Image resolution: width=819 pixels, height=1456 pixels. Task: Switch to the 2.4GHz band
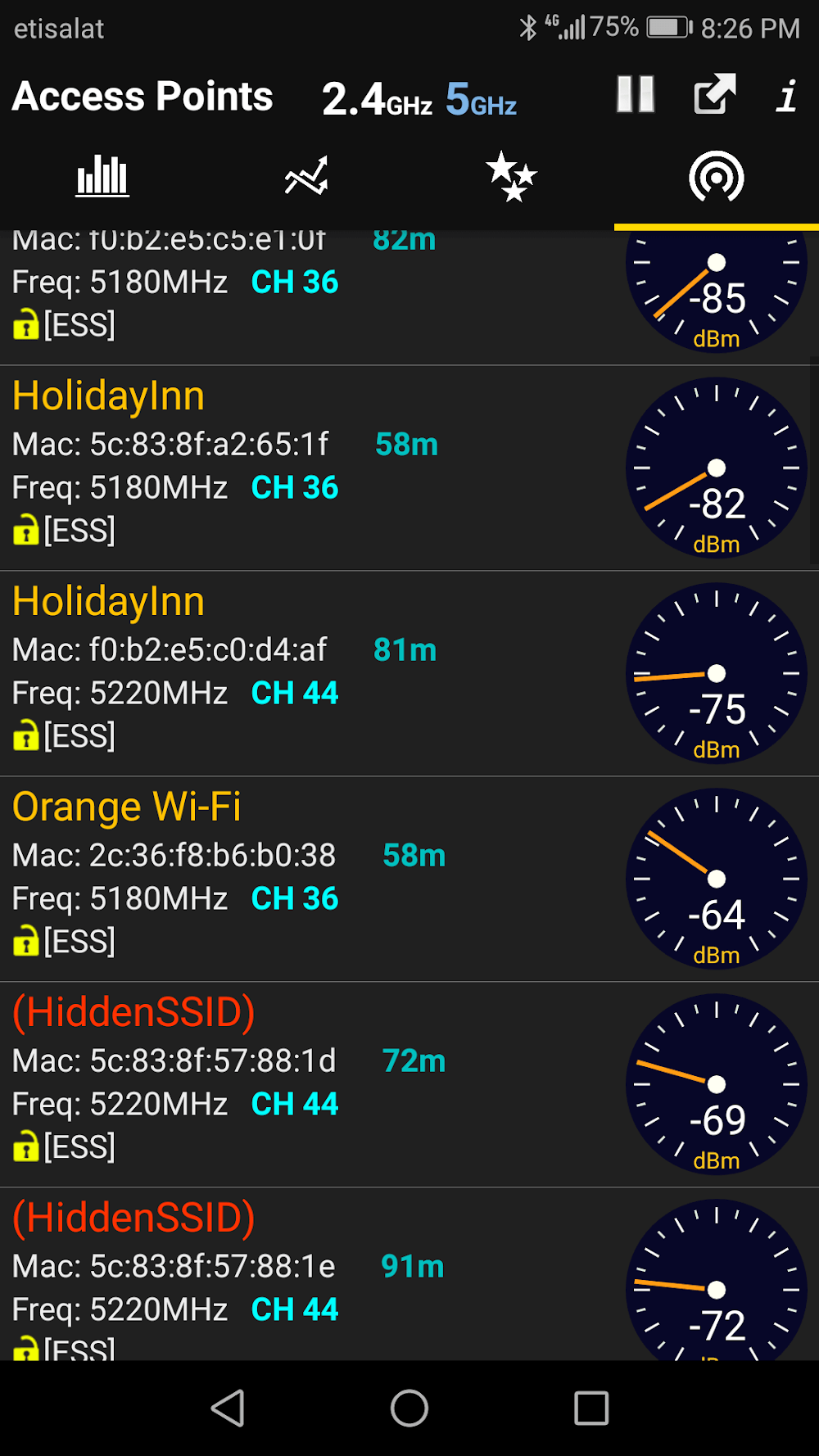coord(377,99)
